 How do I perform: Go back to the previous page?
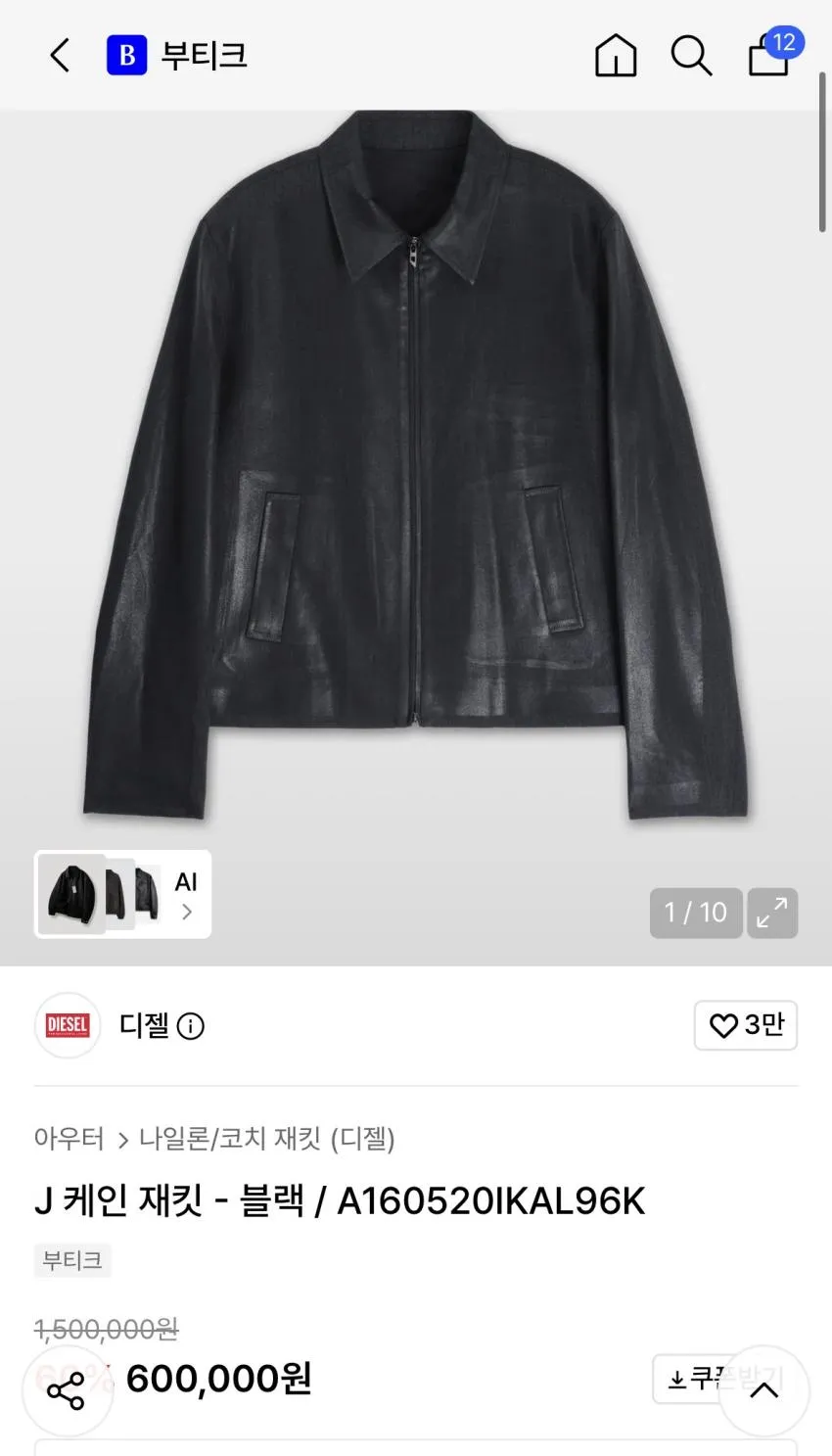pyautogui.click(x=61, y=56)
